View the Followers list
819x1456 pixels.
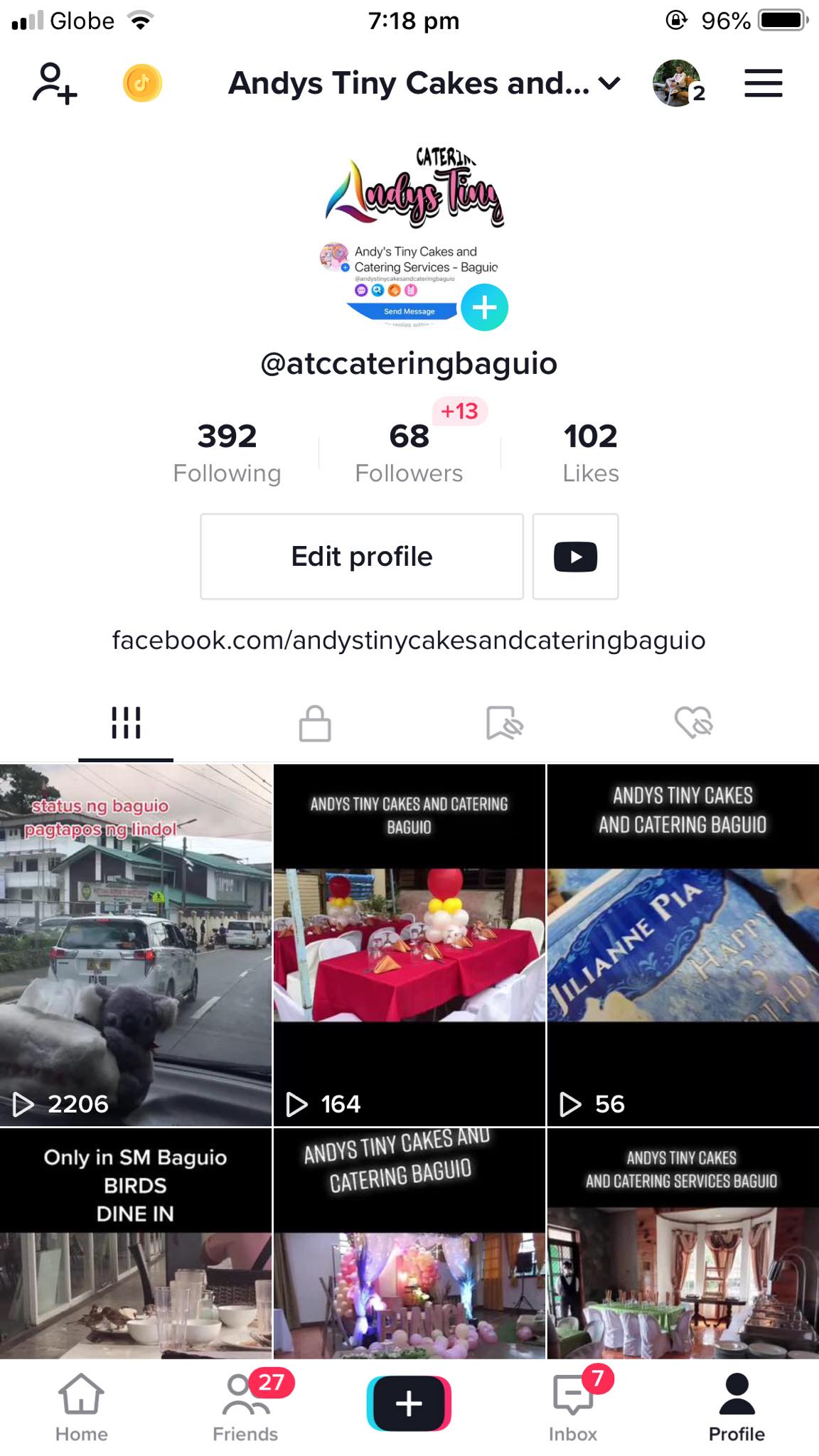pyautogui.click(x=409, y=451)
